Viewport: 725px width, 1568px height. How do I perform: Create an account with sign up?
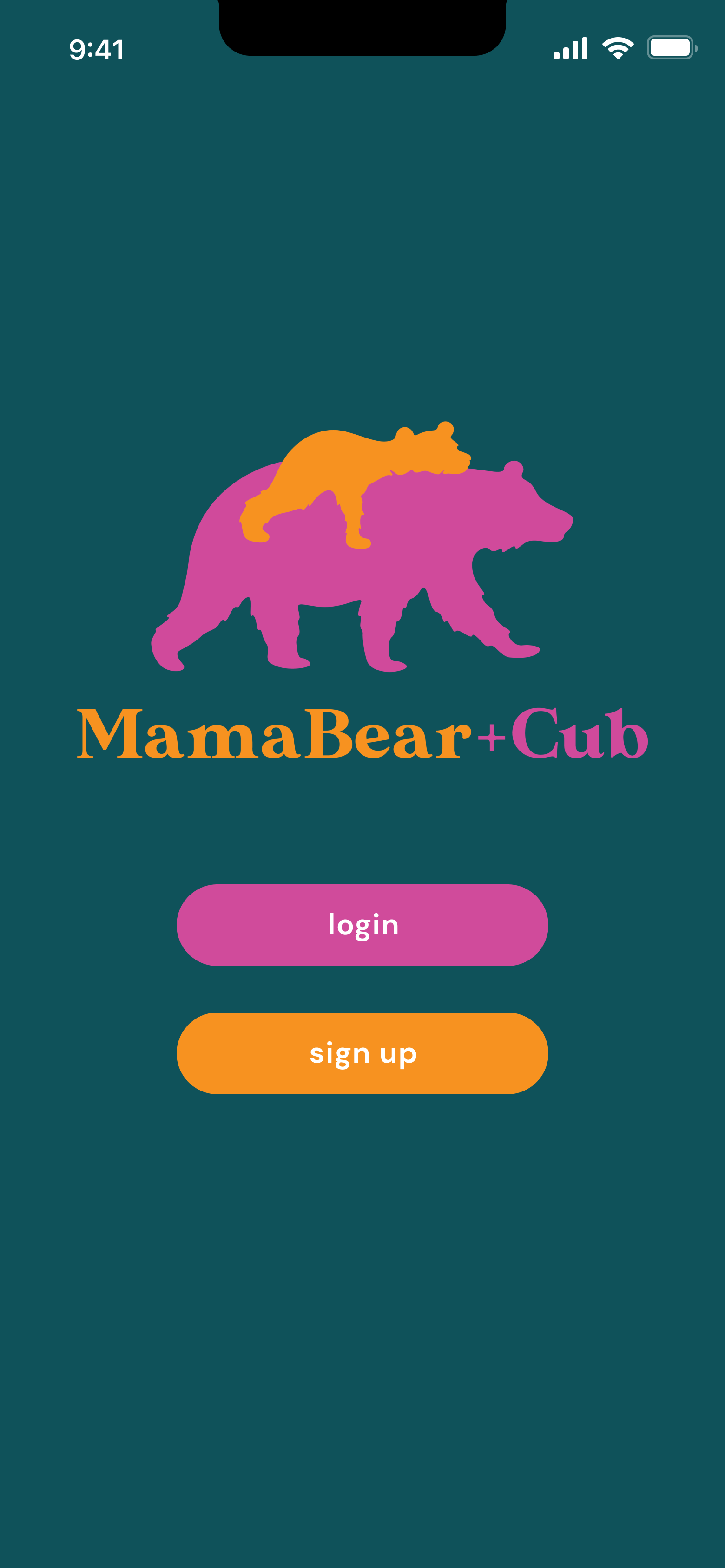pos(362,1053)
